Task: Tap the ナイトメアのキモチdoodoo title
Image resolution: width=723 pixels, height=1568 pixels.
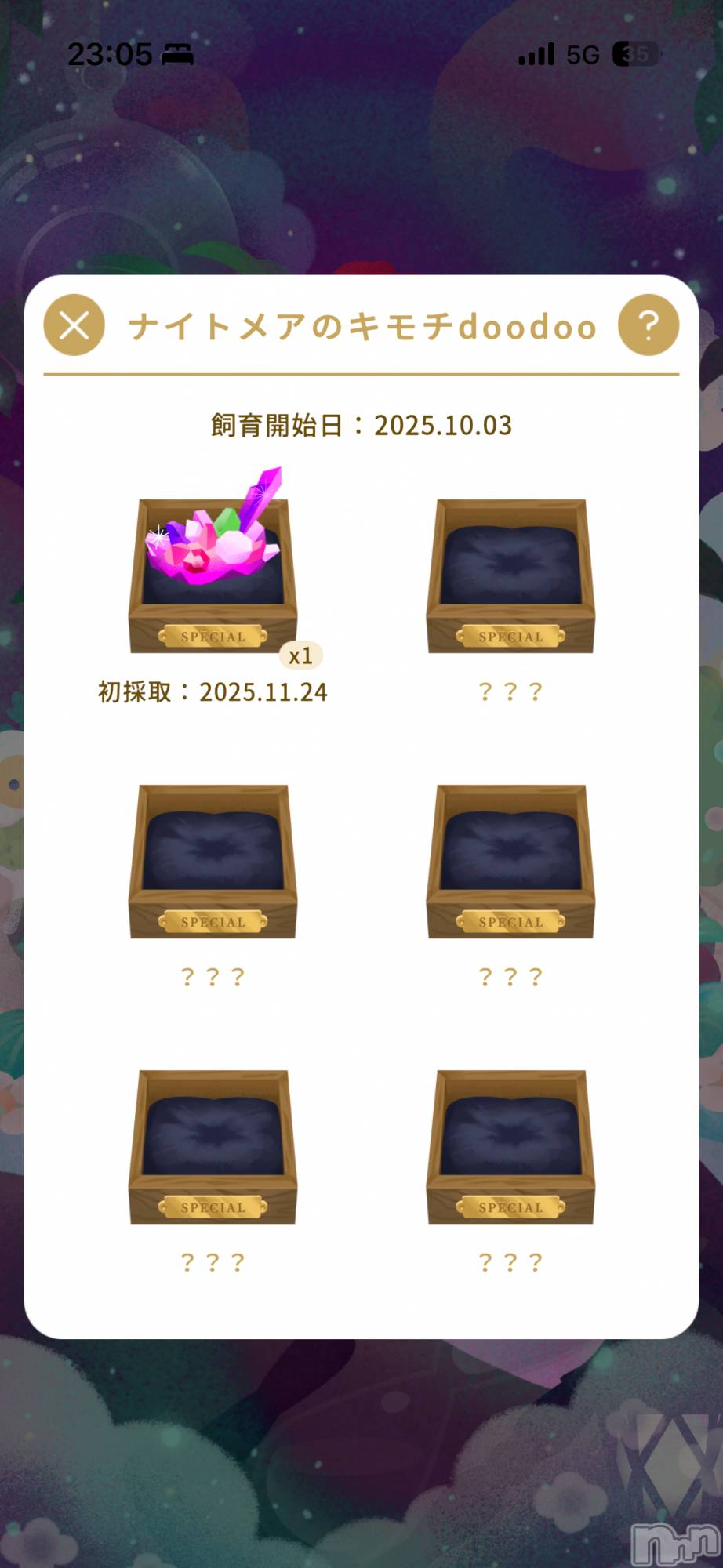Action: 361,327
